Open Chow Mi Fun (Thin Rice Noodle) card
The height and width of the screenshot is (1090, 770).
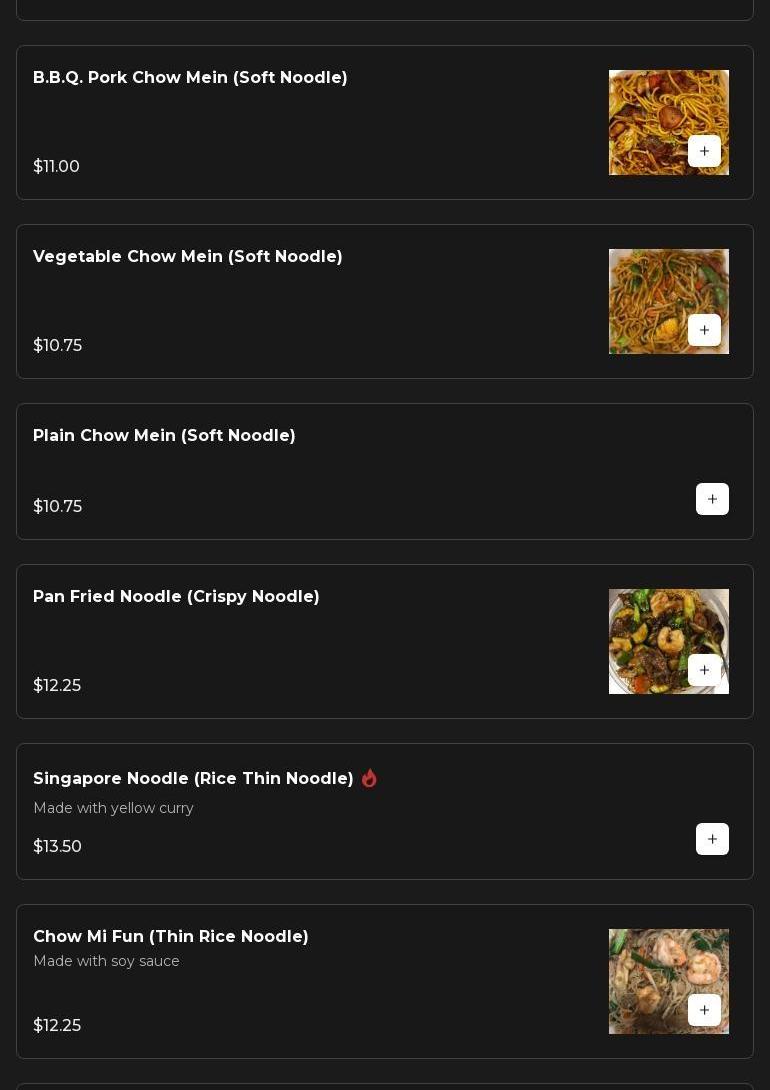click(171, 937)
